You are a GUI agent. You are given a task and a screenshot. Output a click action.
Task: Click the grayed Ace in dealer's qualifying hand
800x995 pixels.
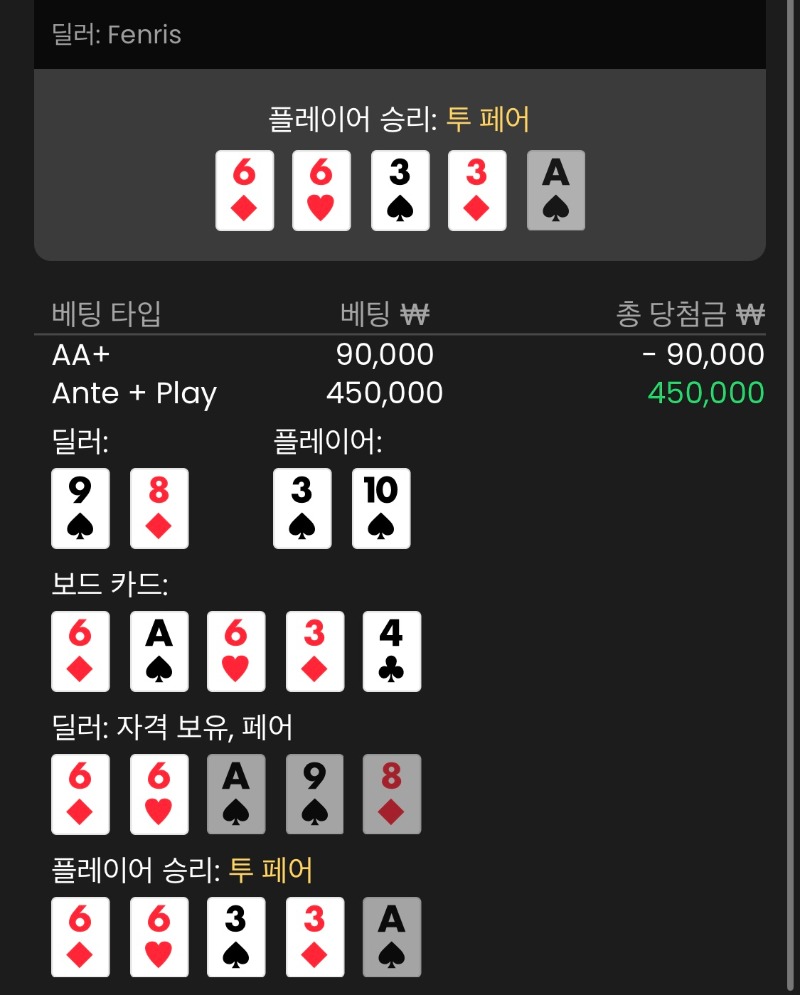[237, 794]
